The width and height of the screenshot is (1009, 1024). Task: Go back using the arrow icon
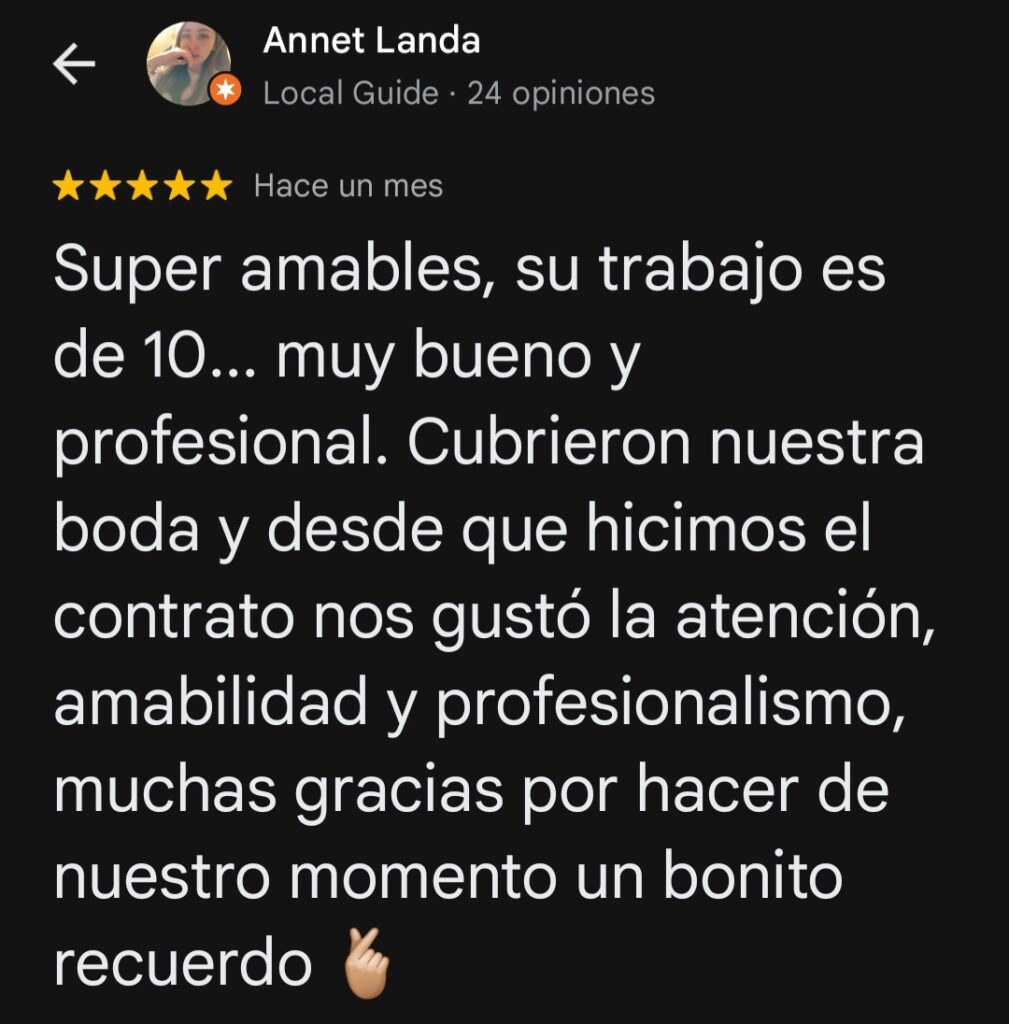73,66
